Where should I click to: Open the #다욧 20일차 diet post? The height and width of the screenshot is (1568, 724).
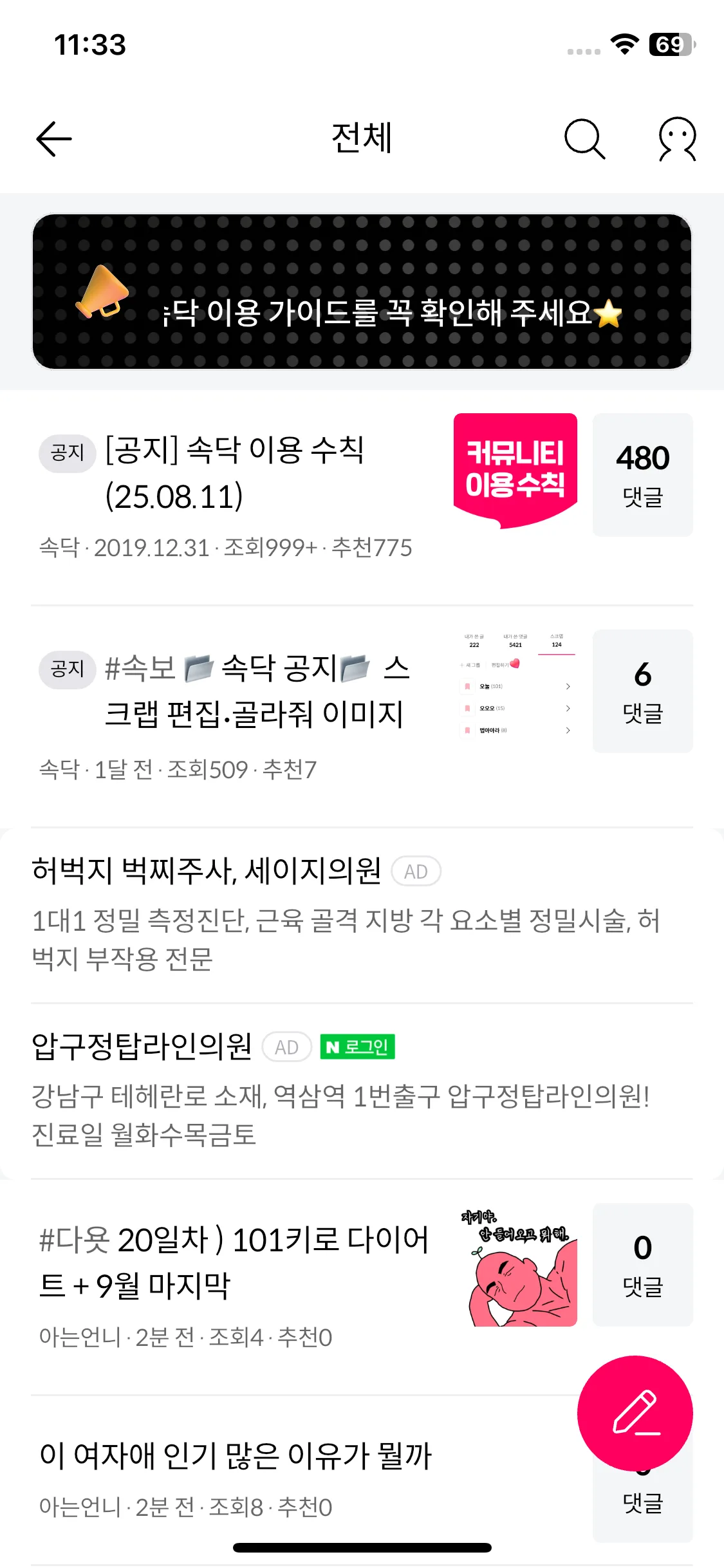[235, 1263]
